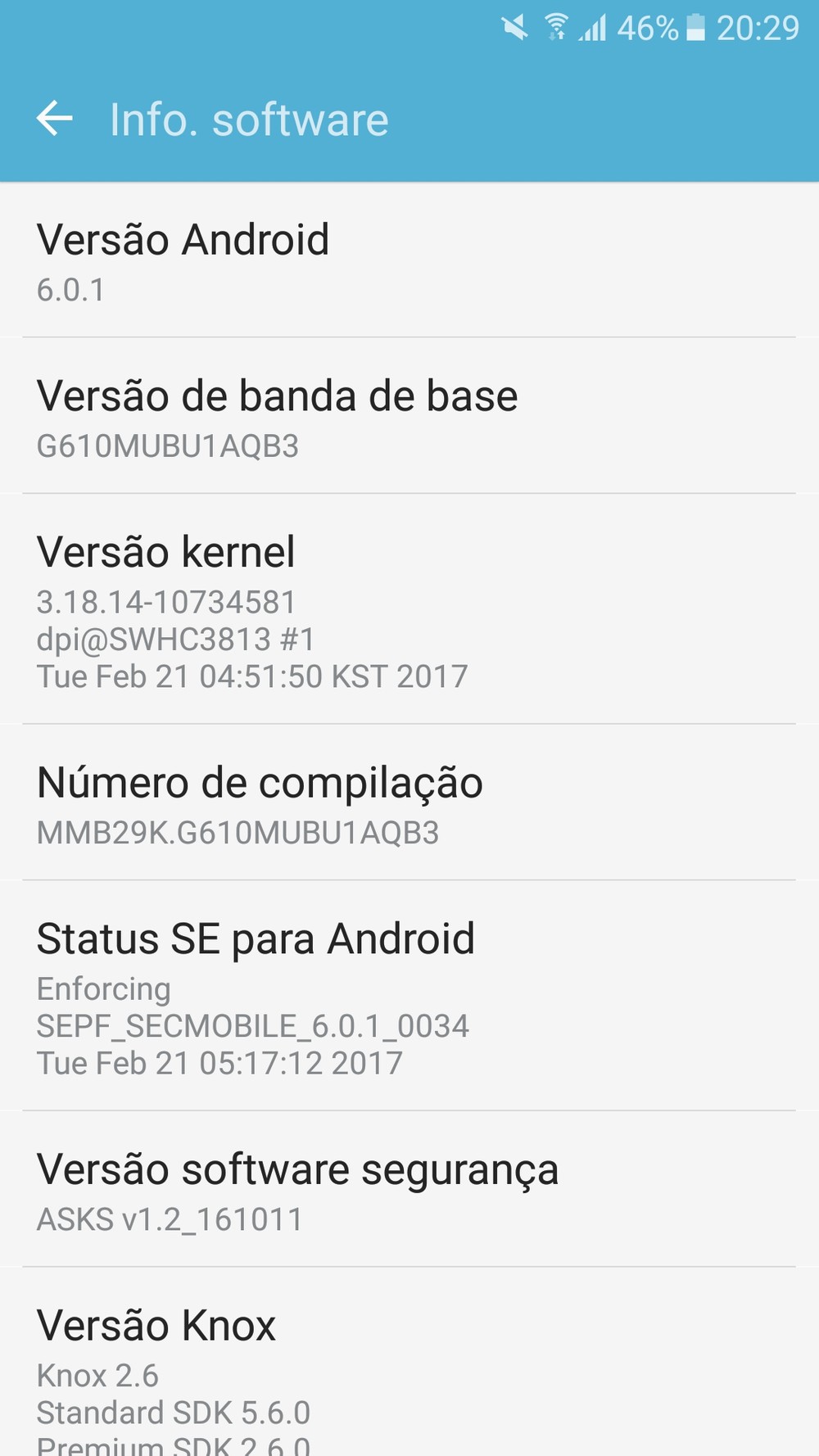Tap the Versão Knox row

(x=409, y=1368)
